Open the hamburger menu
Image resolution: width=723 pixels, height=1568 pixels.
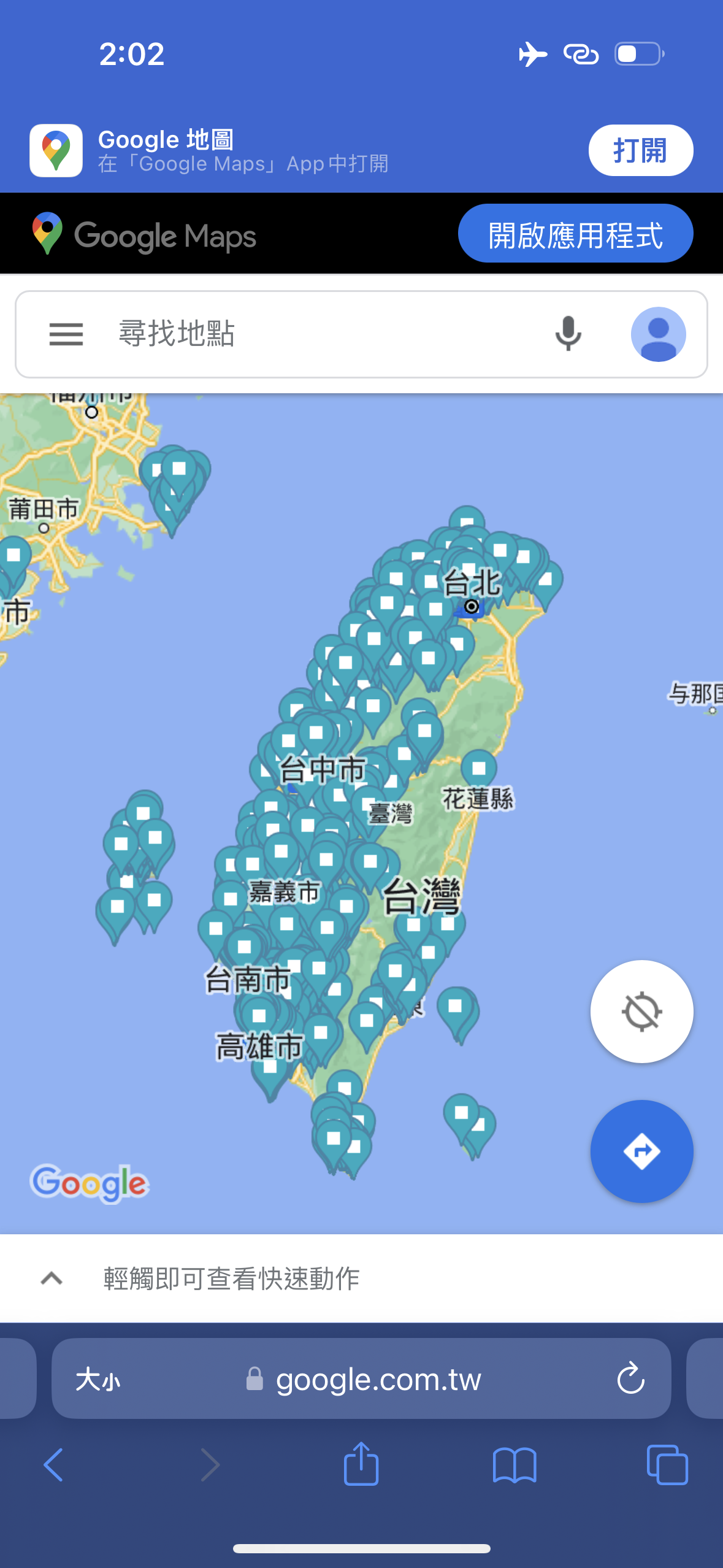coord(66,334)
